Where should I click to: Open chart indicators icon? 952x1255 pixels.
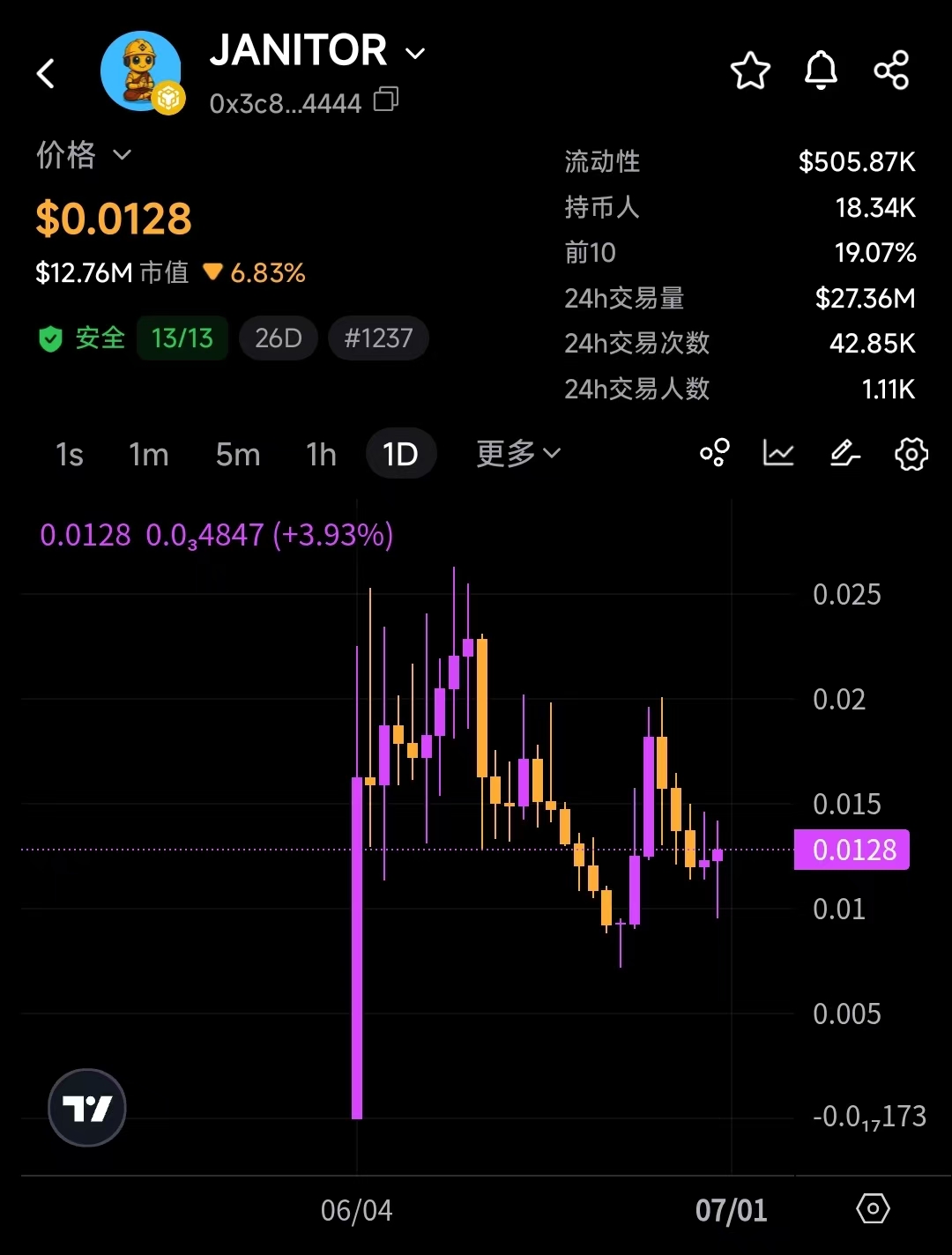(x=778, y=453)
